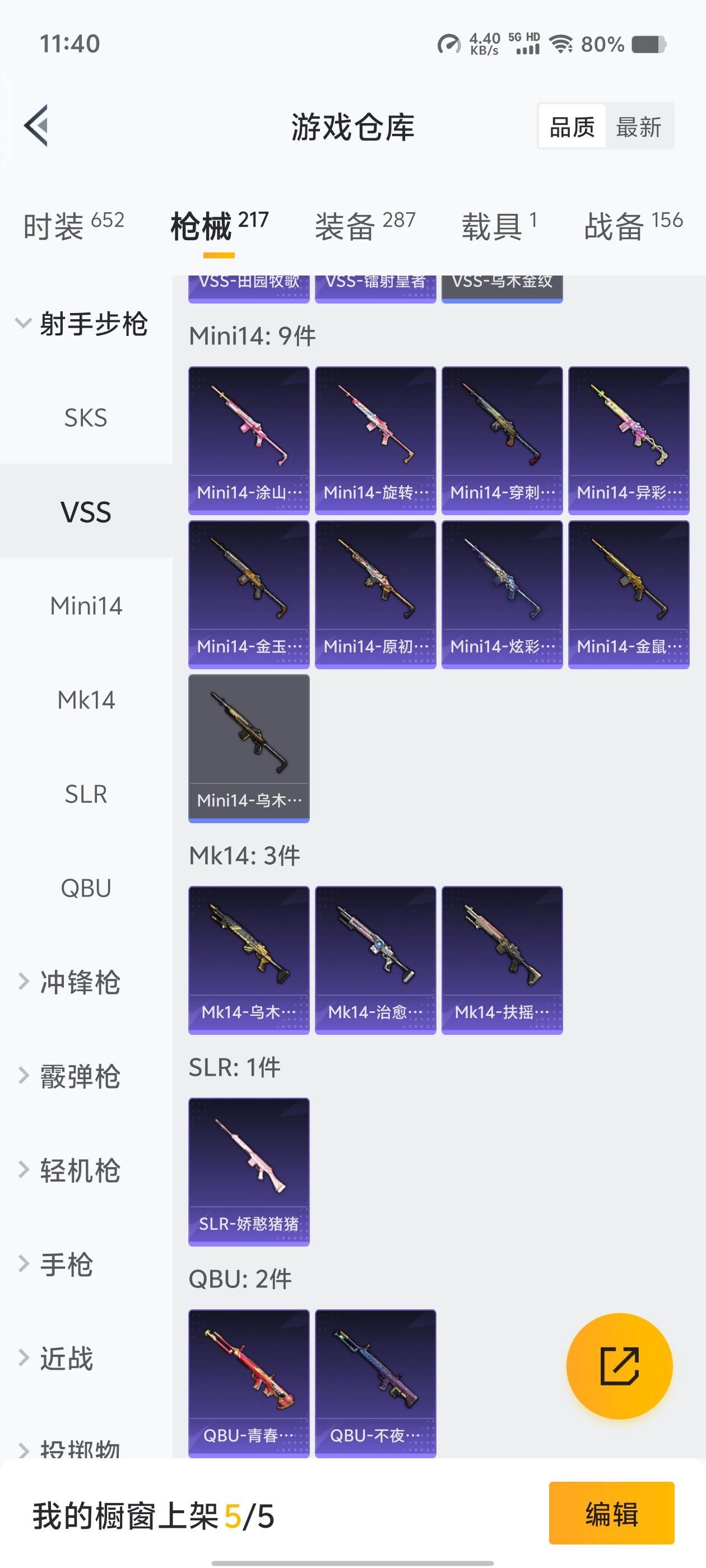Tap the 编辑 button

tap(611, 1513)
